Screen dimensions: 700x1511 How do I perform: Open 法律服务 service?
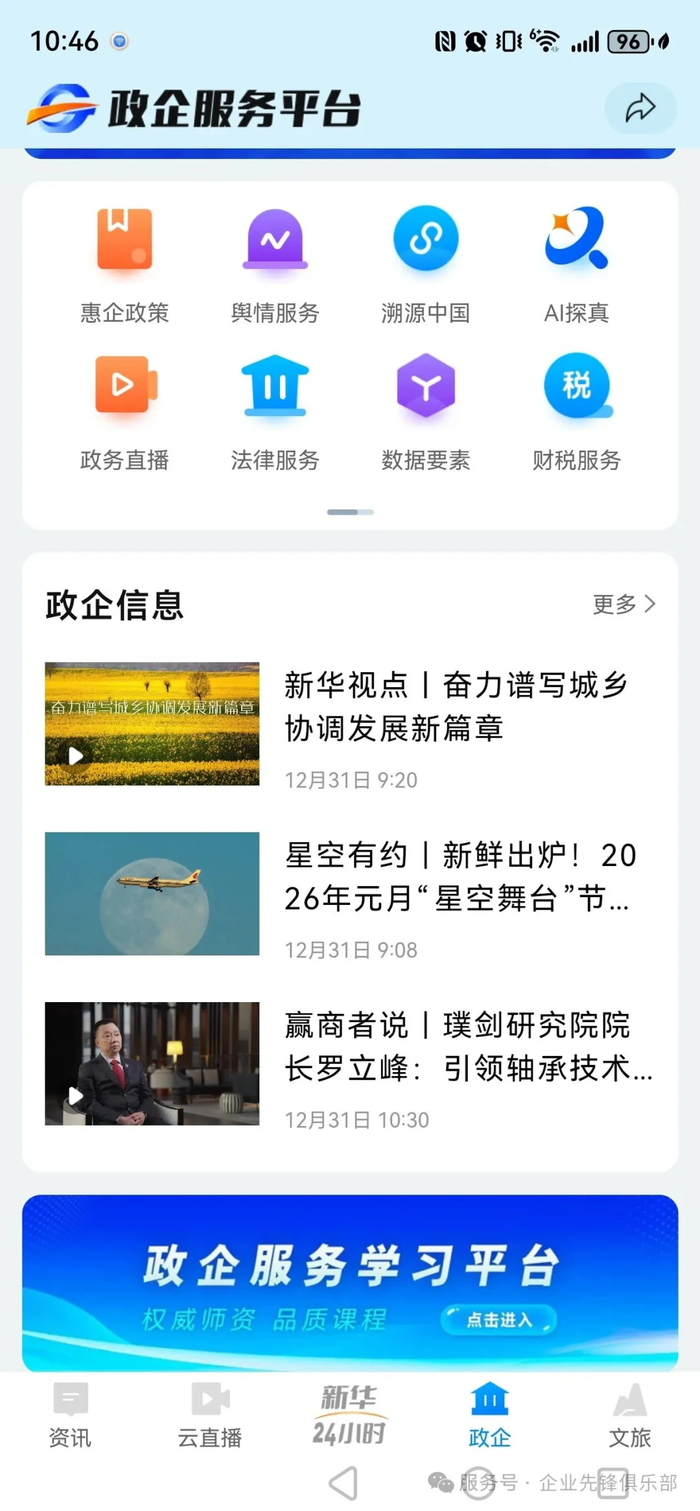coord(275,411)
